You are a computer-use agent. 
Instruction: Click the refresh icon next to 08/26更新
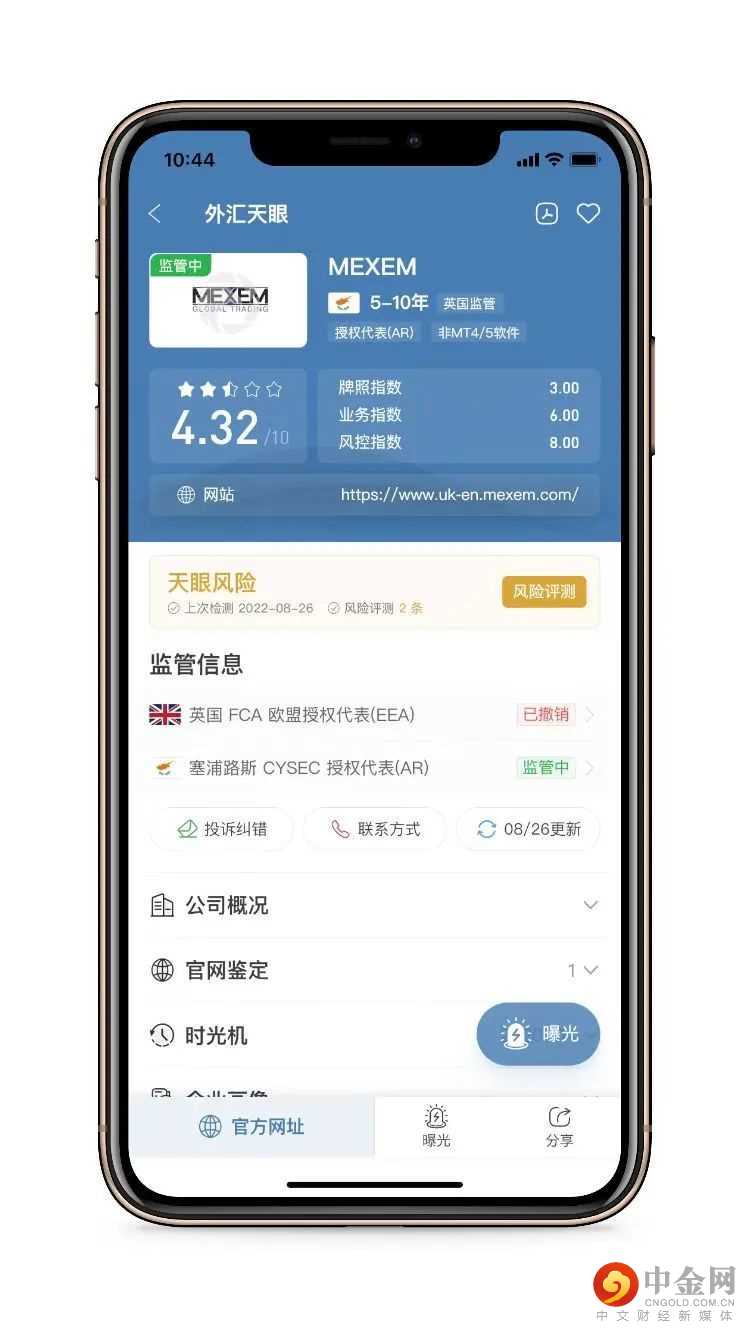[486, 829]
